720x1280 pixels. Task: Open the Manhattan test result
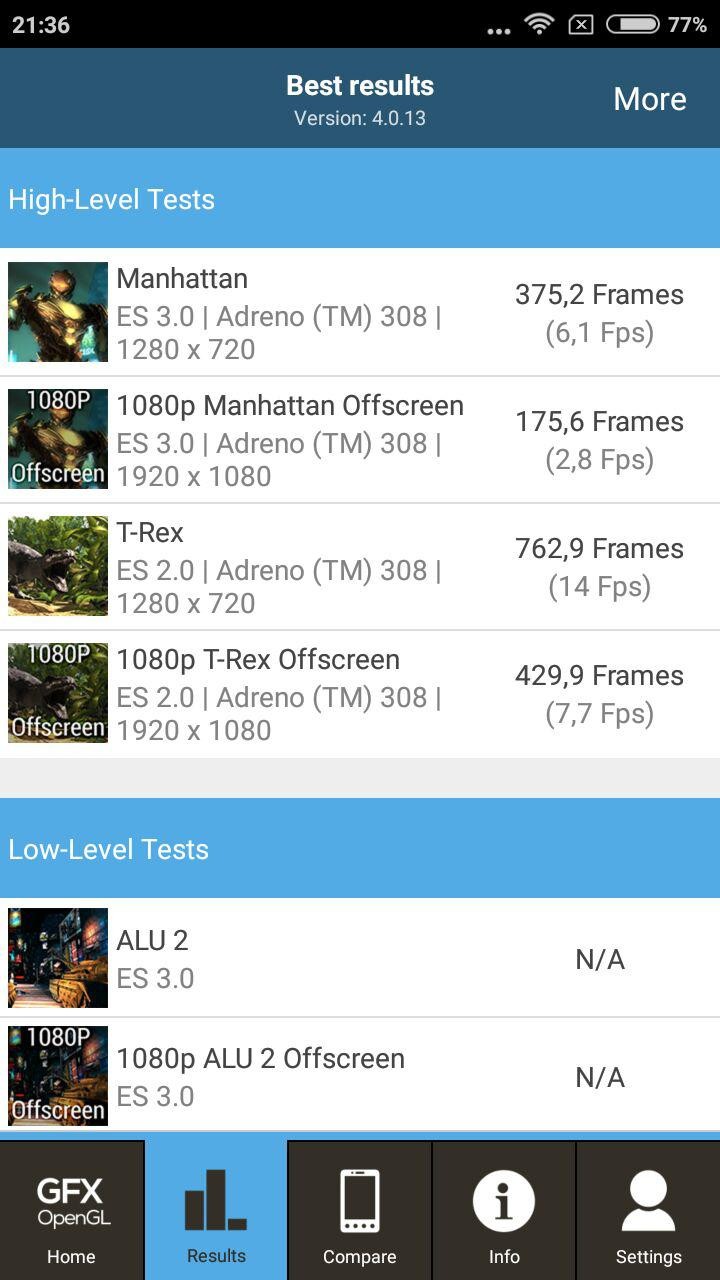(360, 313)
